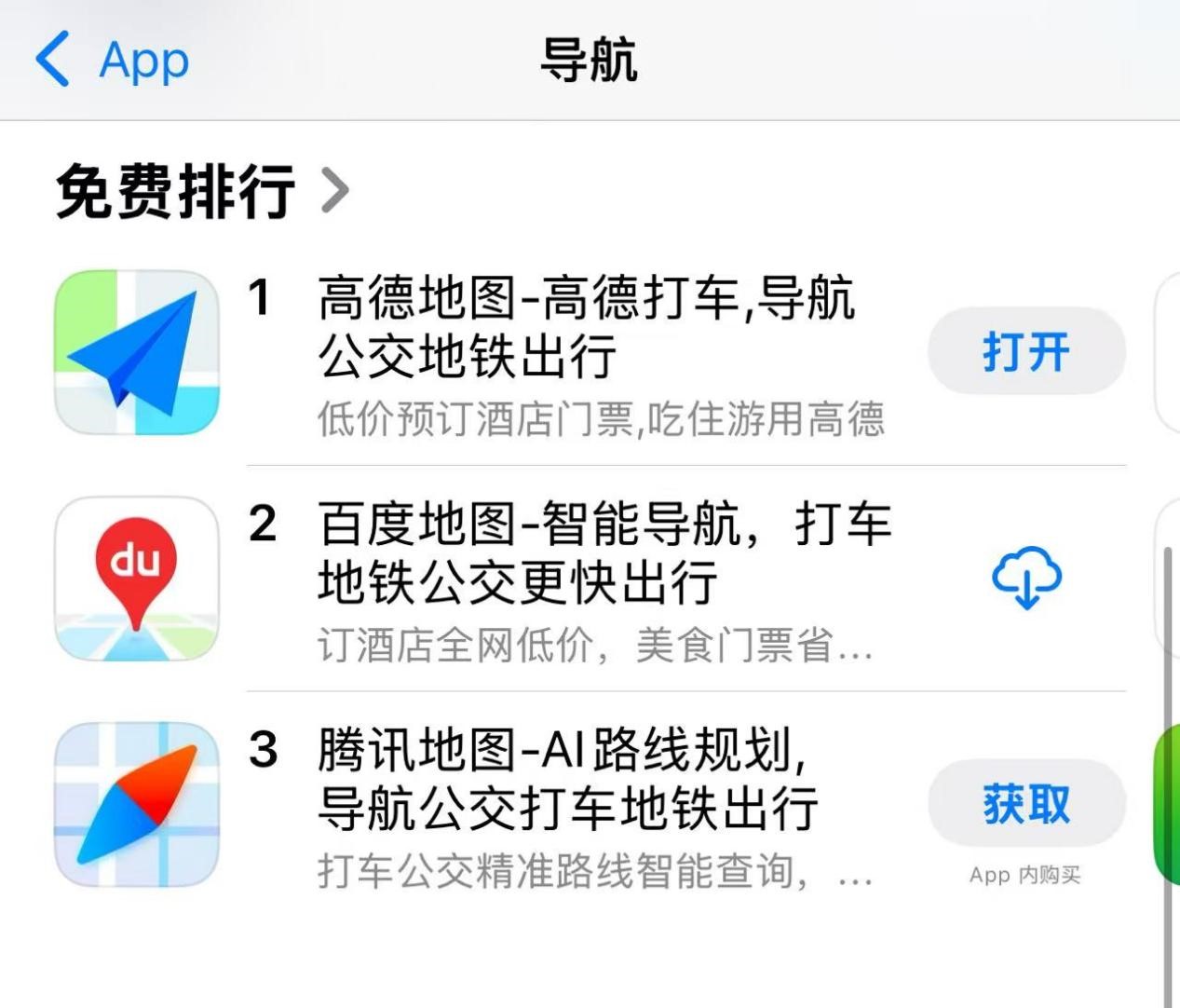Viewport: 1180px width, 1008px height.
Task: Open the installed 高德地图 app
Action: pos(1026,352)
